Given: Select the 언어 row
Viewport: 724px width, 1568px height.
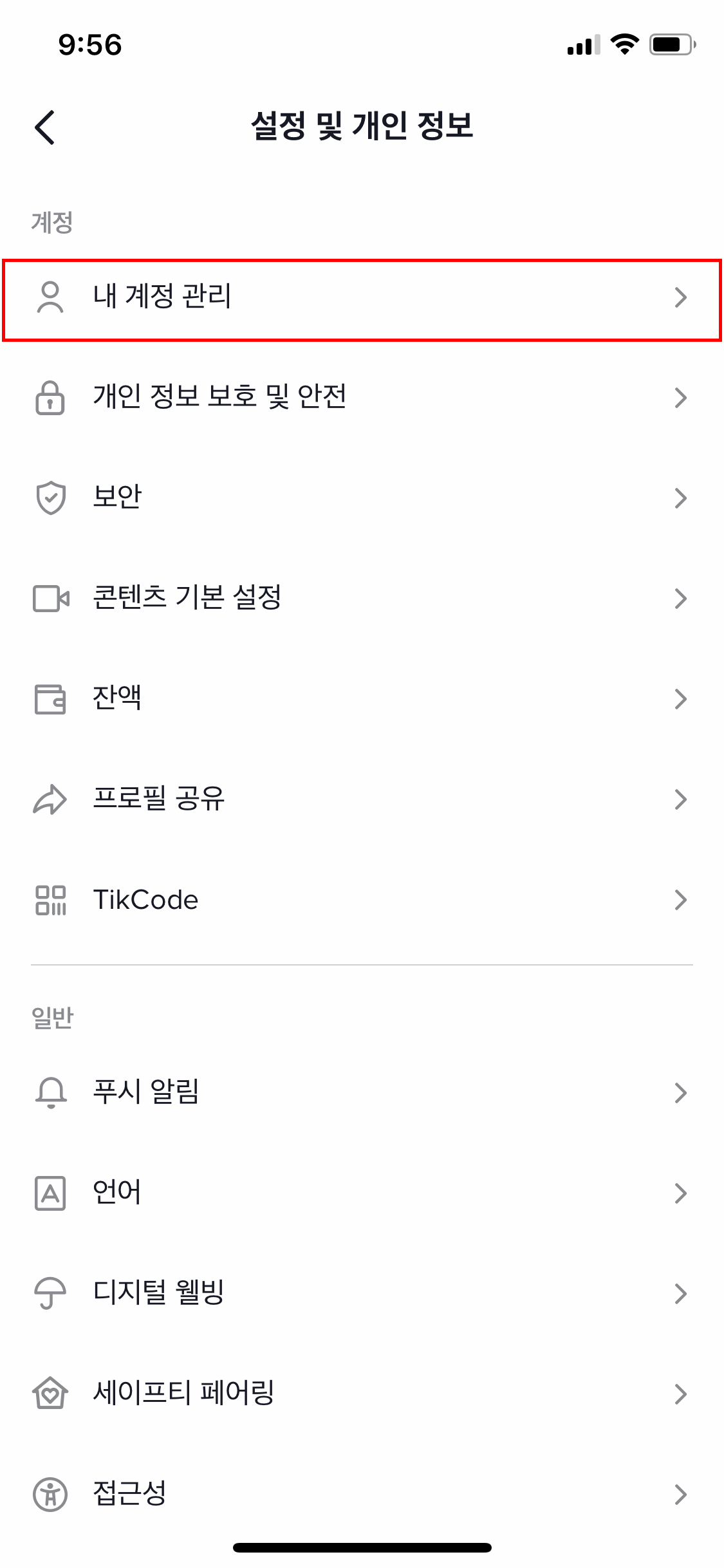Looking at the screenshot, I should tap(360, 1193).
